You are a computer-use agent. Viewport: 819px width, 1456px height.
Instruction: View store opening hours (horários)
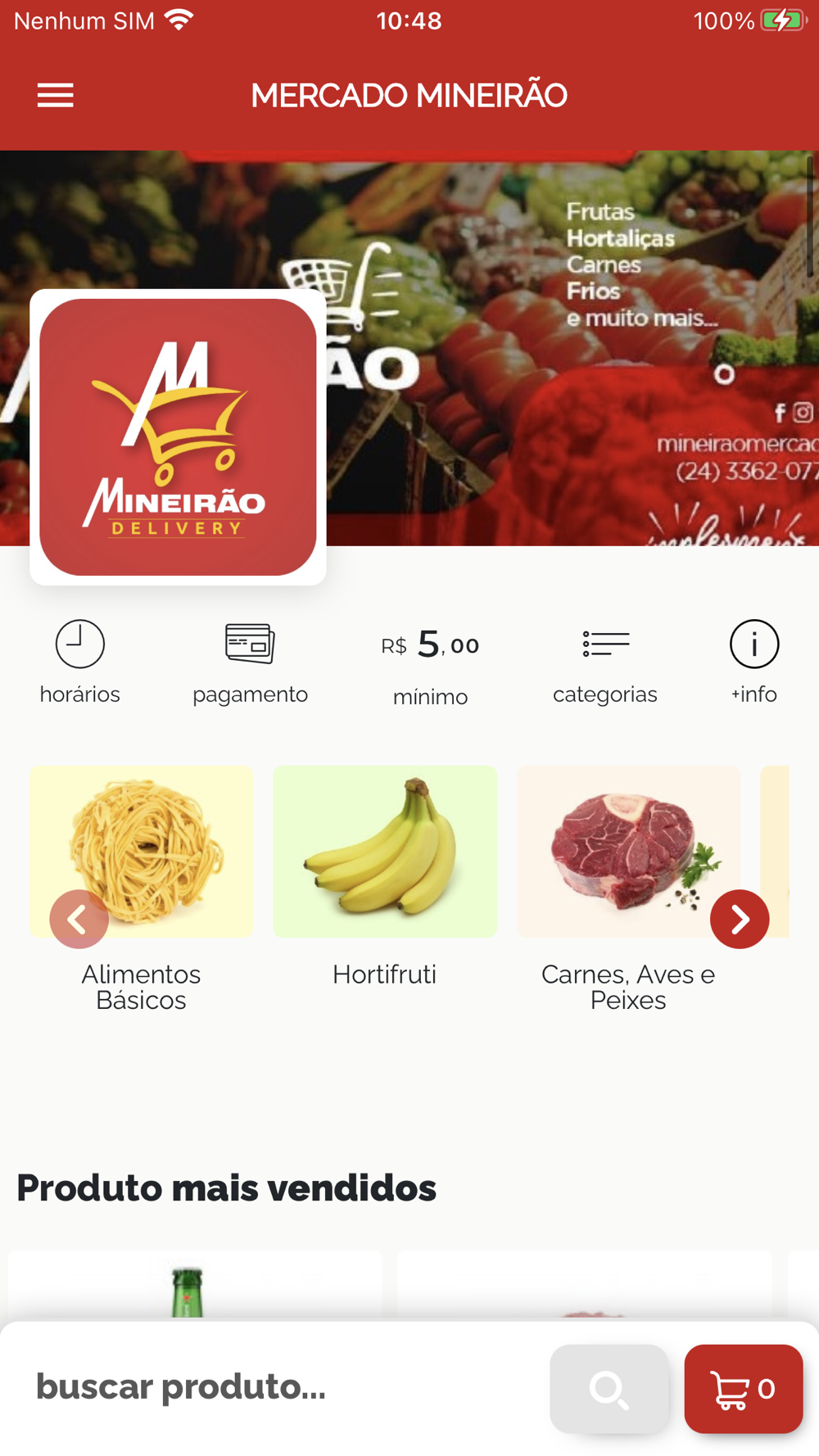pos(79,662)
